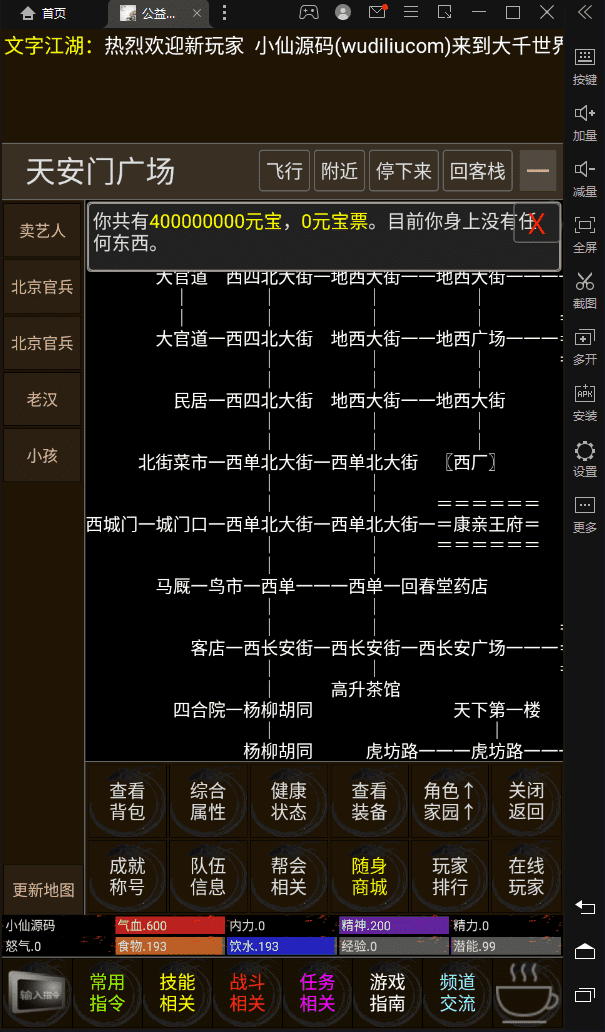The image size is (605, 1032).
Task: Check 健康状态 health status
Action: pos(289,801)
